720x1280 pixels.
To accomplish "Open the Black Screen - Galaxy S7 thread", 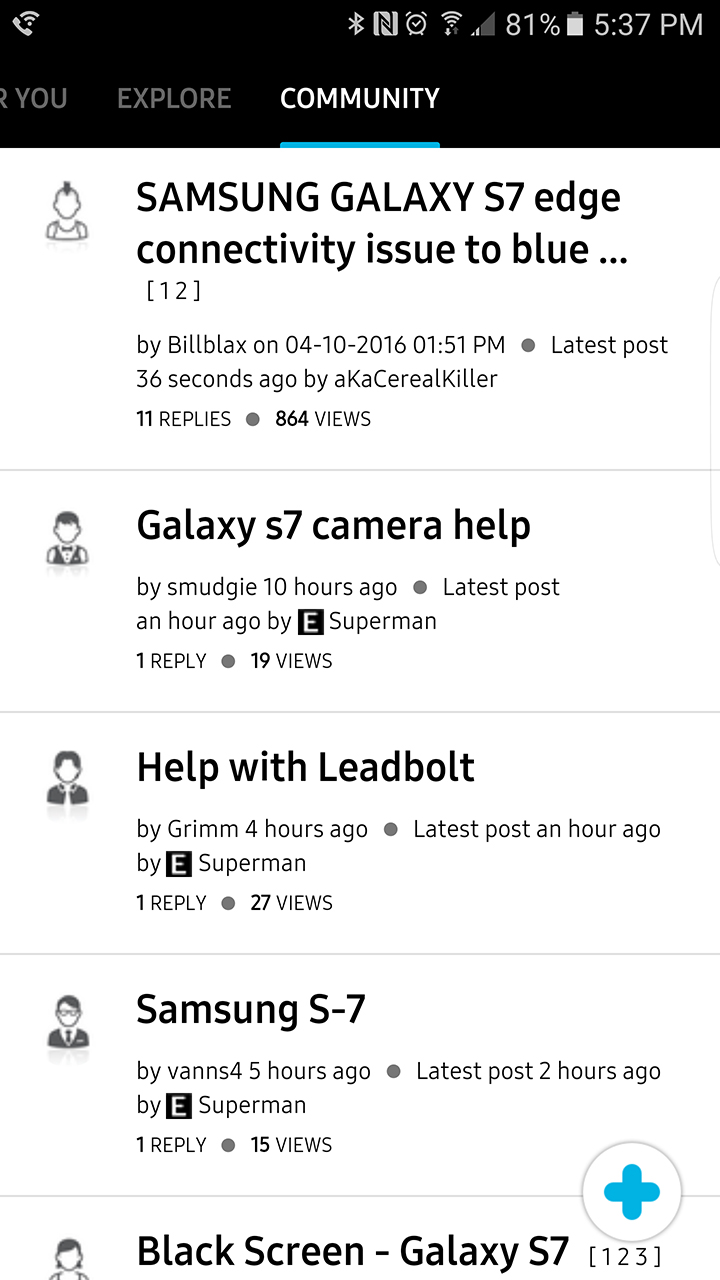I will 352,1252.
